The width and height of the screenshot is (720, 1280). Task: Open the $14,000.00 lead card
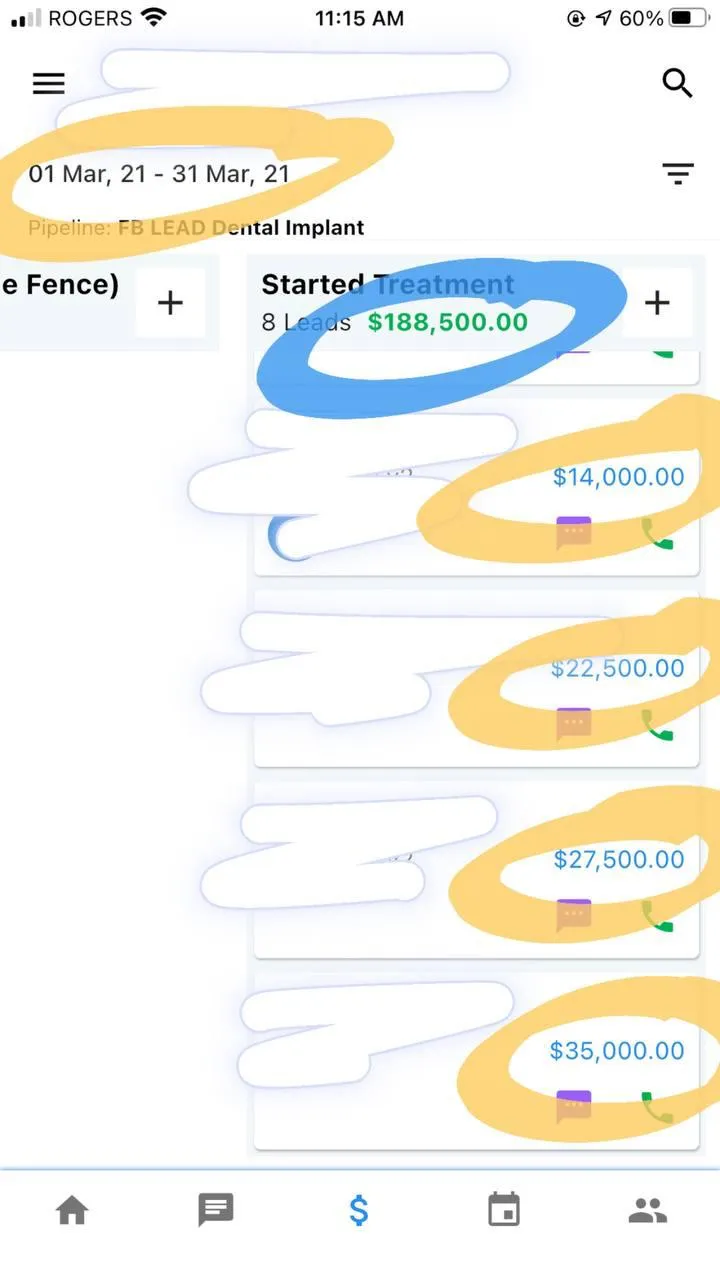(476, 488)
